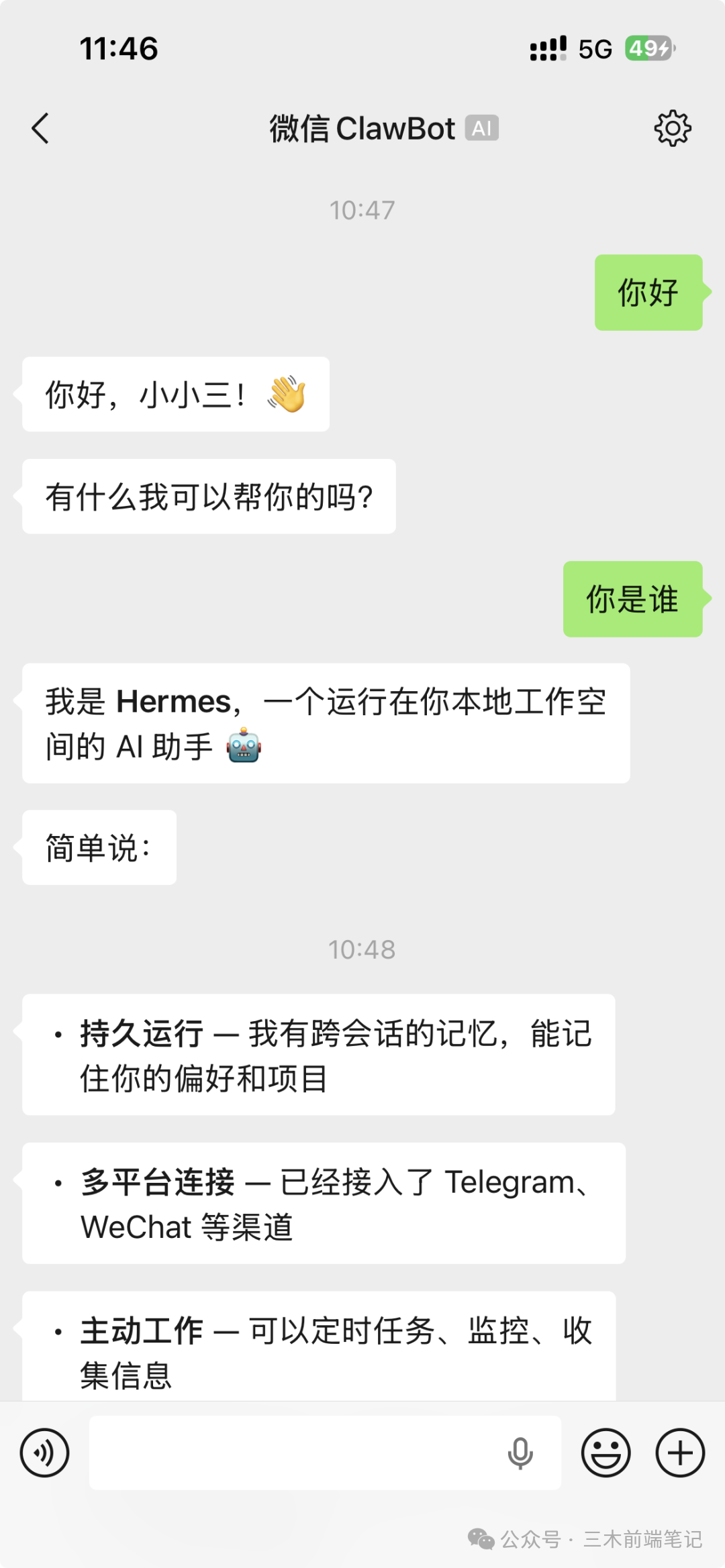Focus the message text field
The height and width of the screenshot is (1568, 725).
pos(289,1453)
